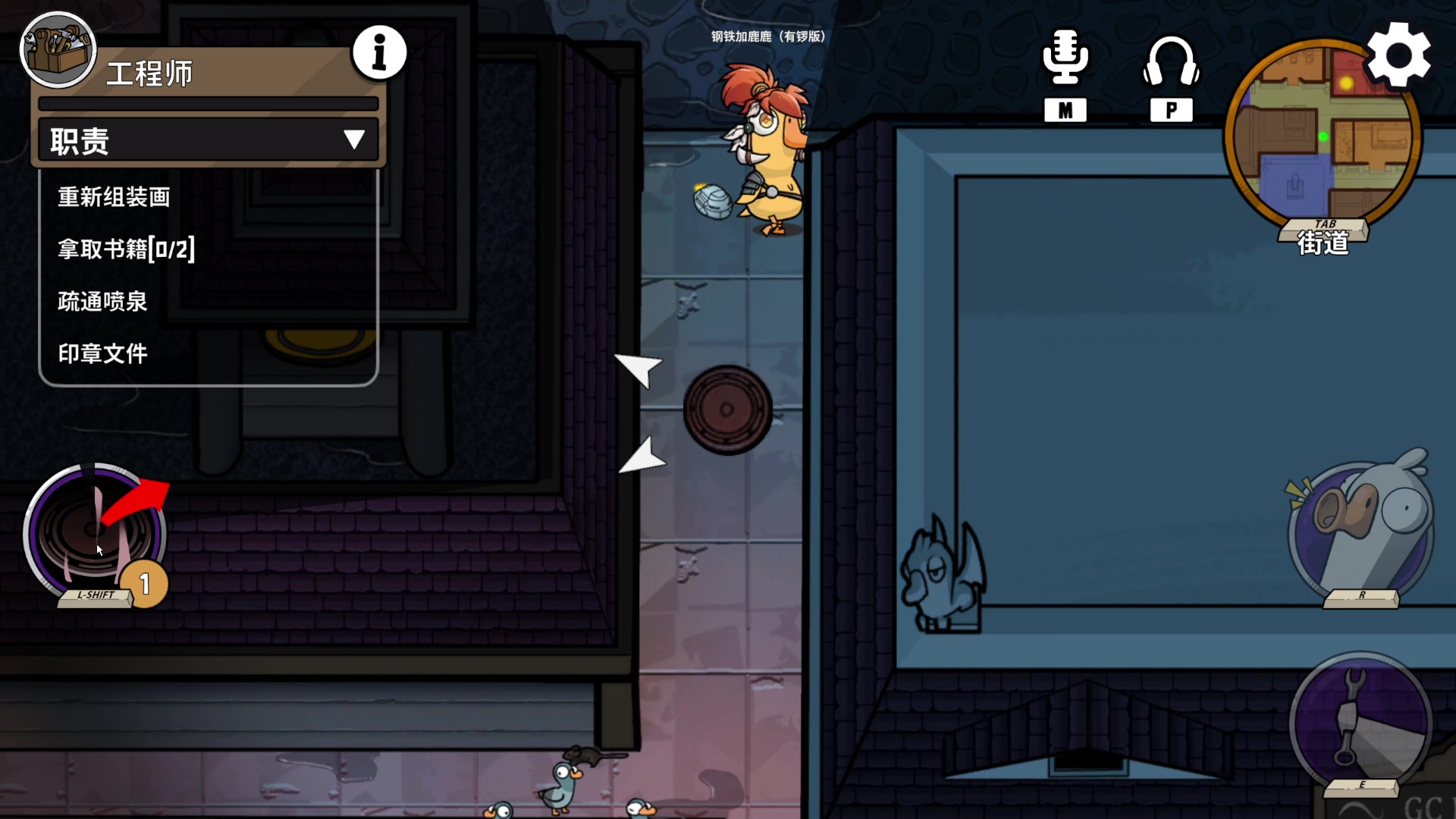Tap the goose honk ability button
1456x819 pixels.
1360,529
